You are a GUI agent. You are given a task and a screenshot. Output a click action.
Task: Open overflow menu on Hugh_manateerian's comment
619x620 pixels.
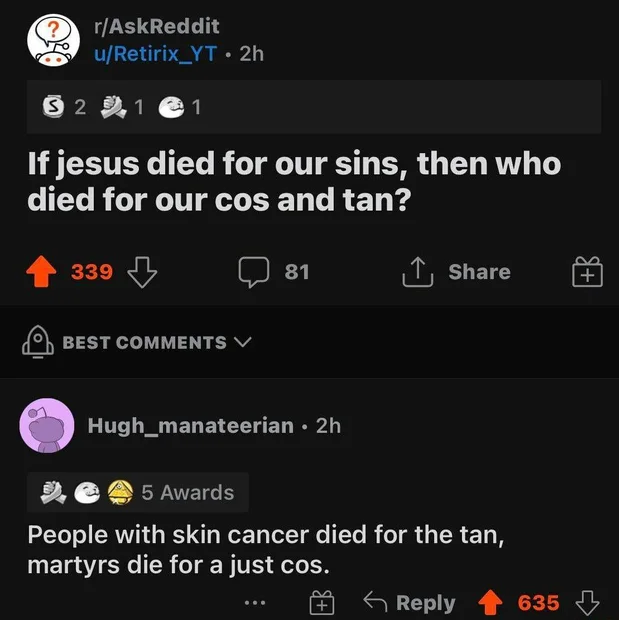coord(255,603)
